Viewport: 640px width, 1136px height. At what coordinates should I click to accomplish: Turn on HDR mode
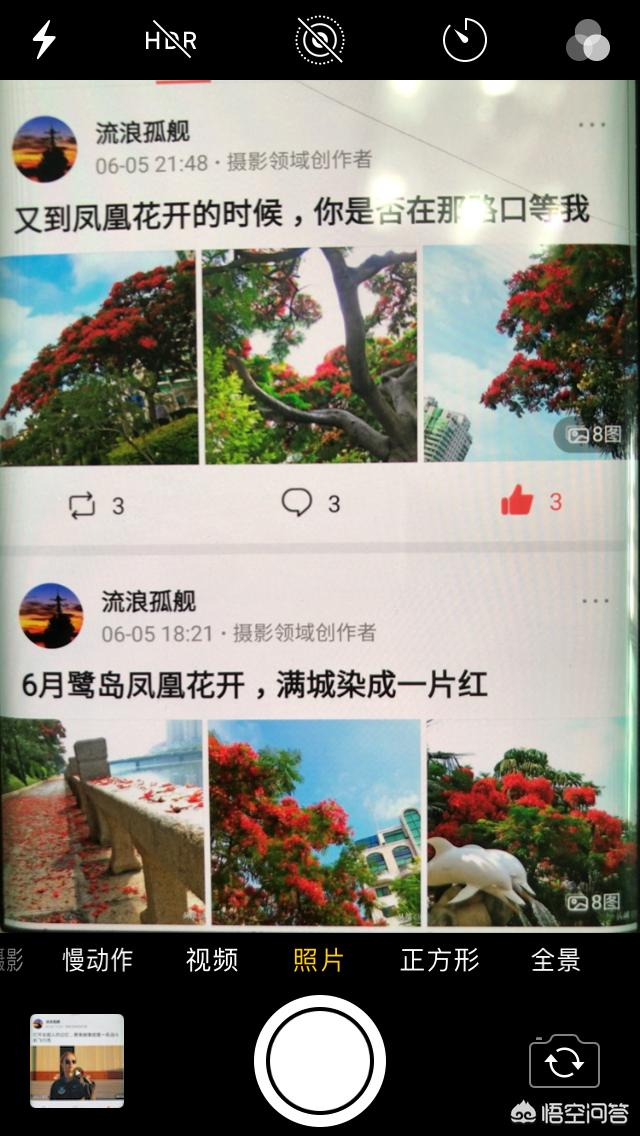170,40
